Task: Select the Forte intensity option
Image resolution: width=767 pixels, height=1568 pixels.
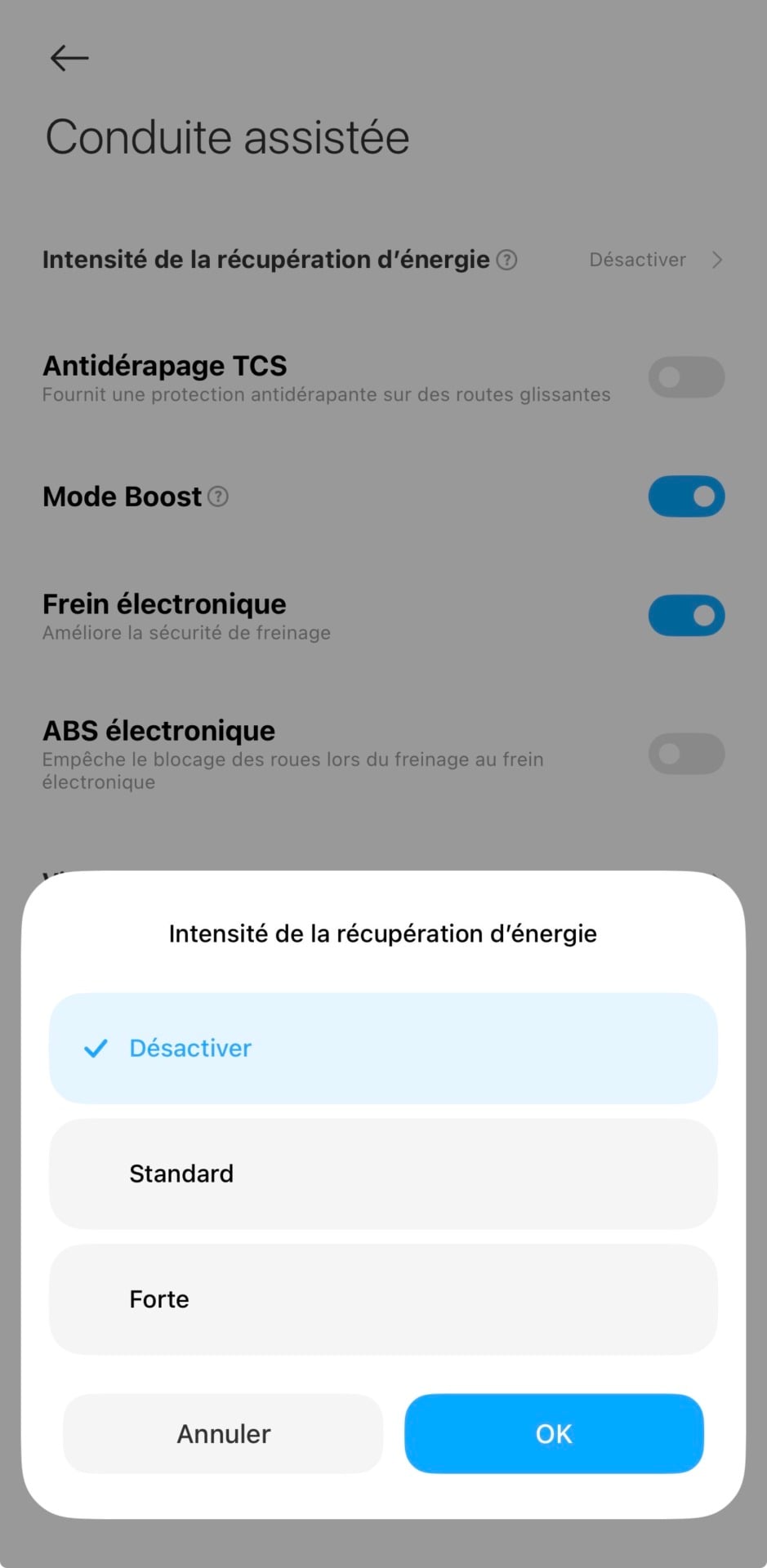Action: (382, 1299)
